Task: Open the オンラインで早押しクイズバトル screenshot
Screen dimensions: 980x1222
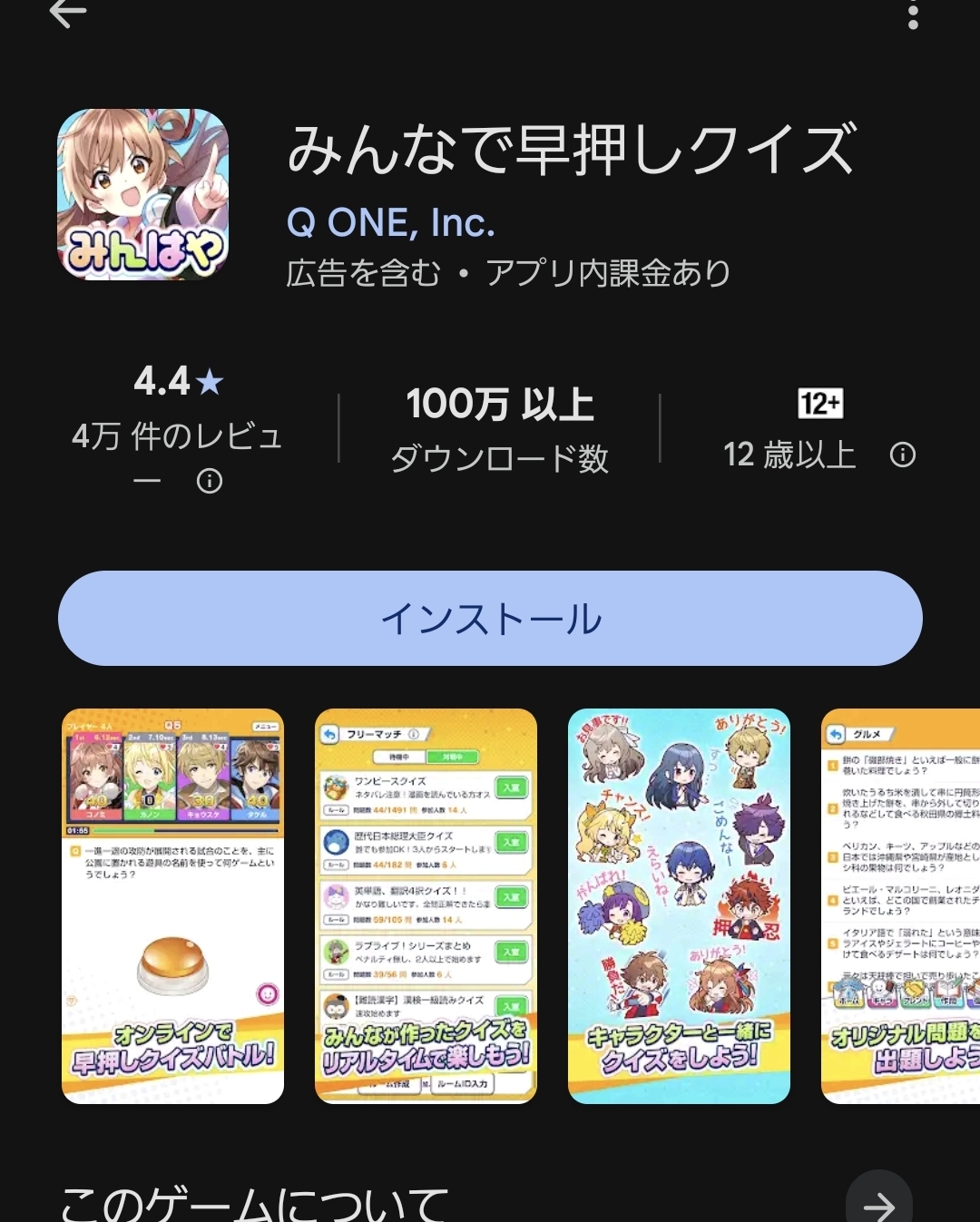Action: 172,905
